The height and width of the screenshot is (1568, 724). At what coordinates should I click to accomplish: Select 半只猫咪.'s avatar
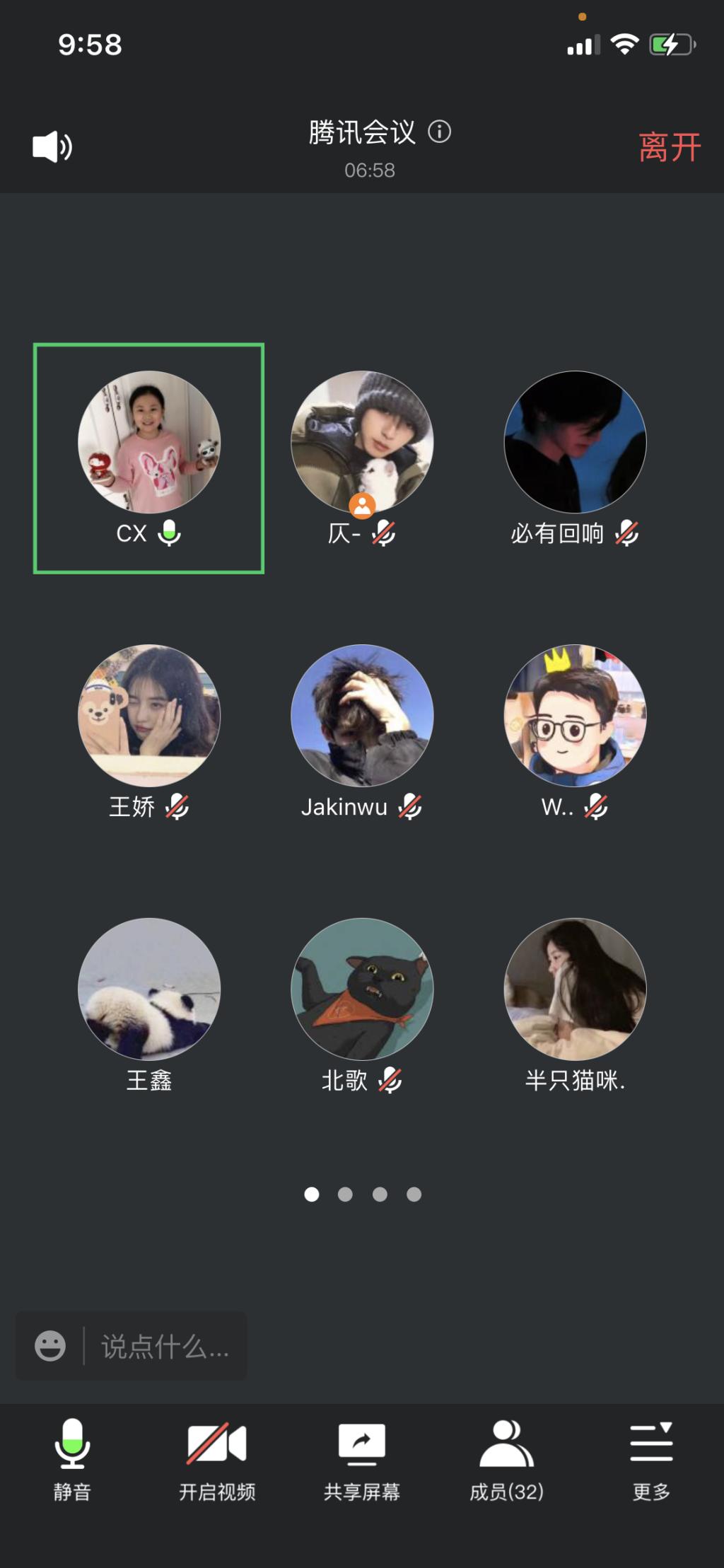[575, 989]
